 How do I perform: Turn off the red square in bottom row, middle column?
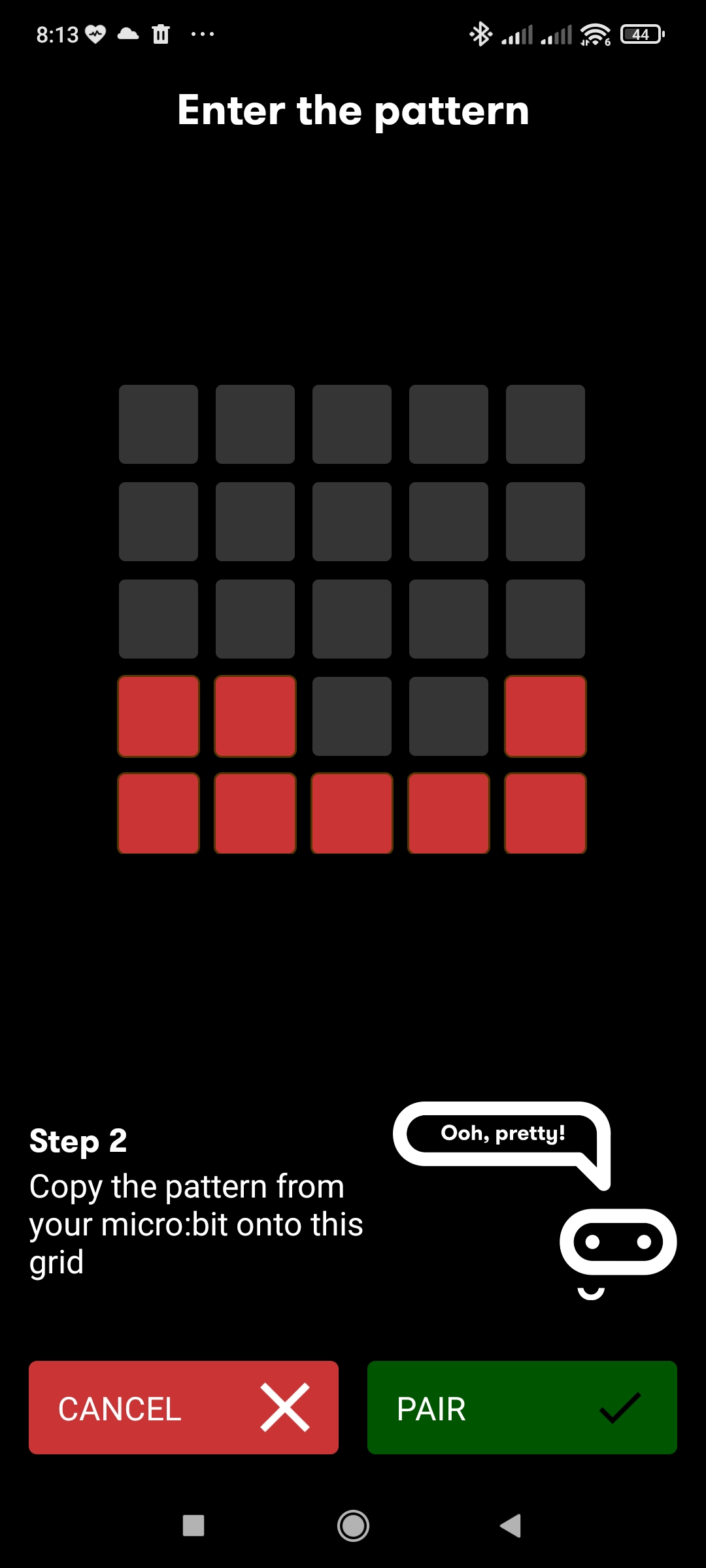tap(352, 813)
